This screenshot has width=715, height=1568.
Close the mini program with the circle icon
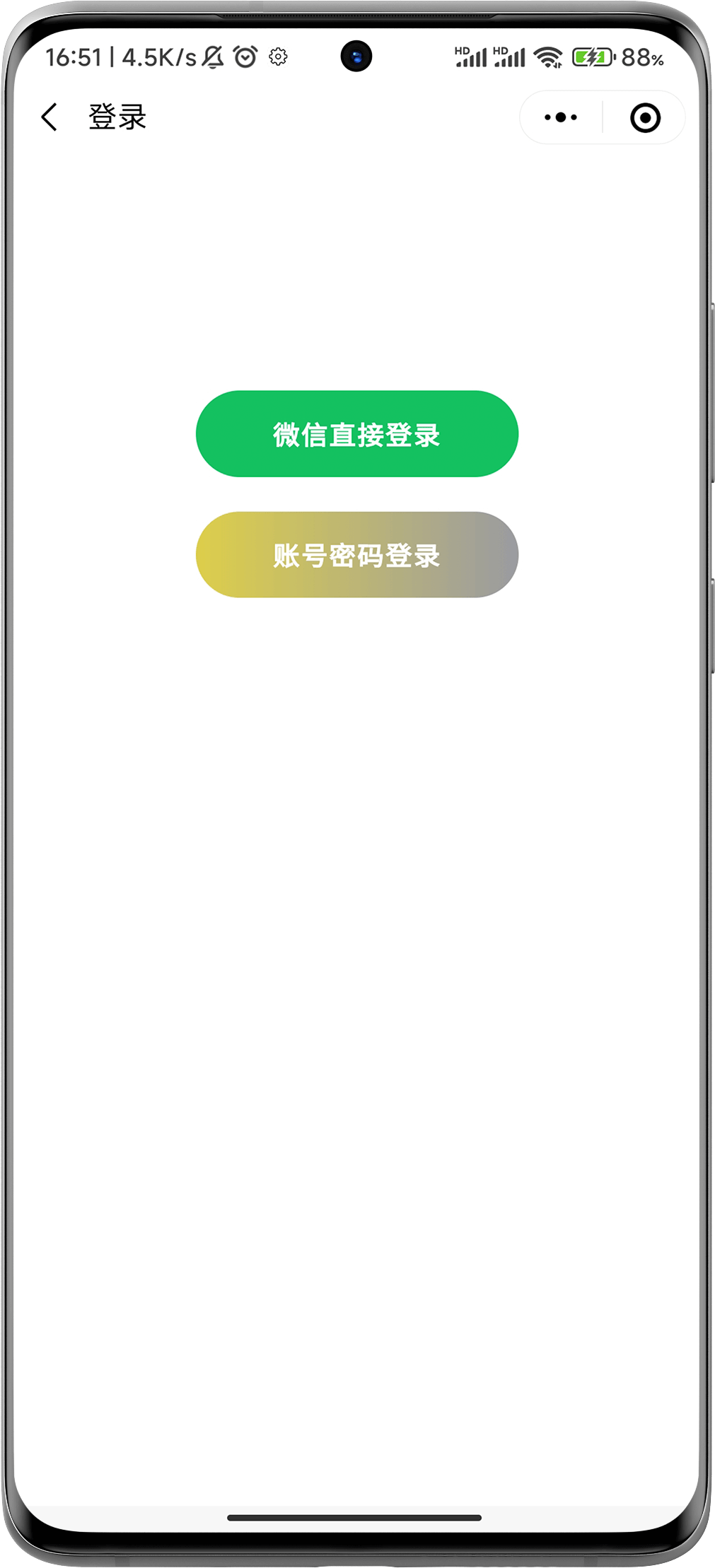click(645, 117)
